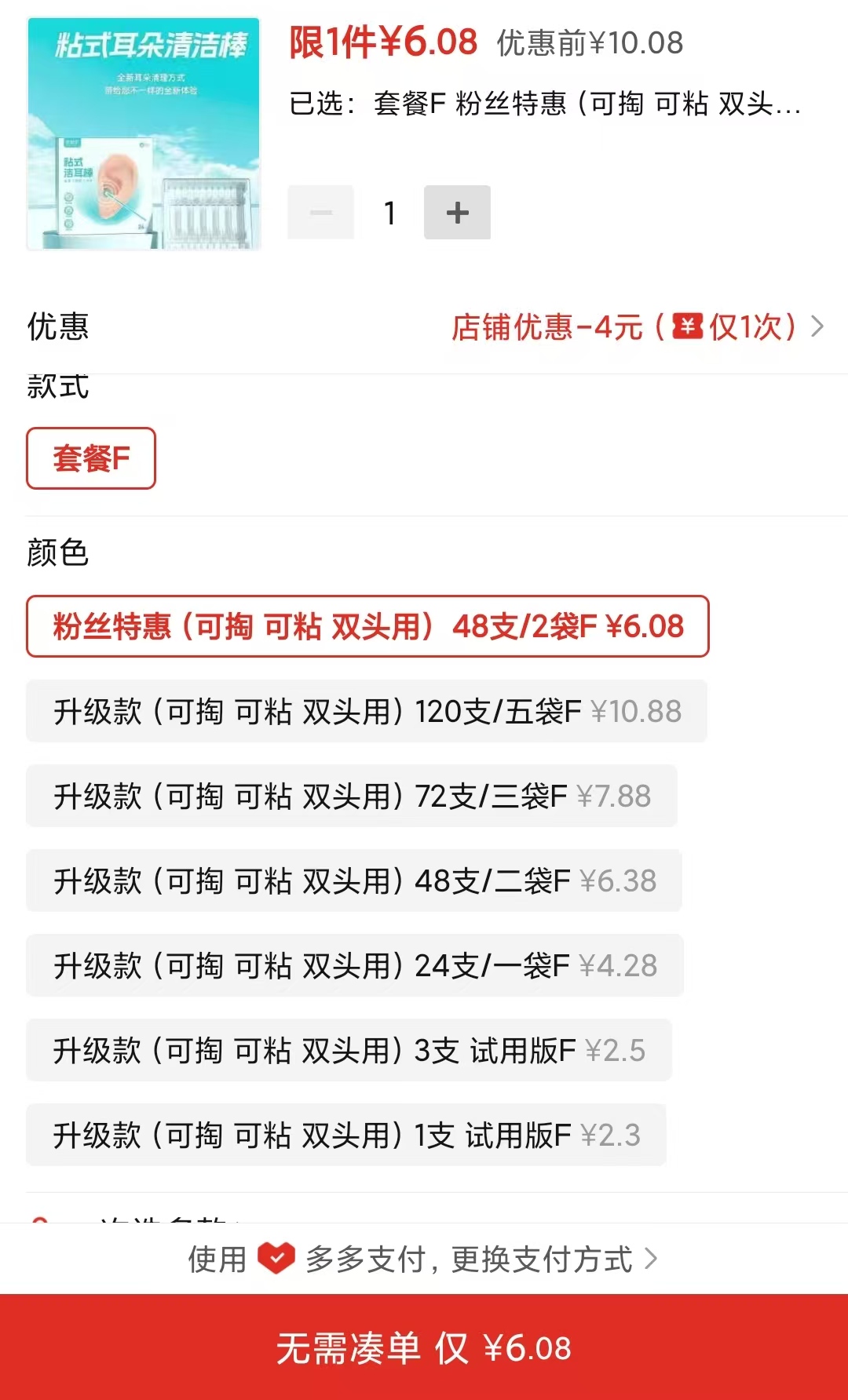Choose 升级款 48支/二袋F ¥6.38

(354, 881)
